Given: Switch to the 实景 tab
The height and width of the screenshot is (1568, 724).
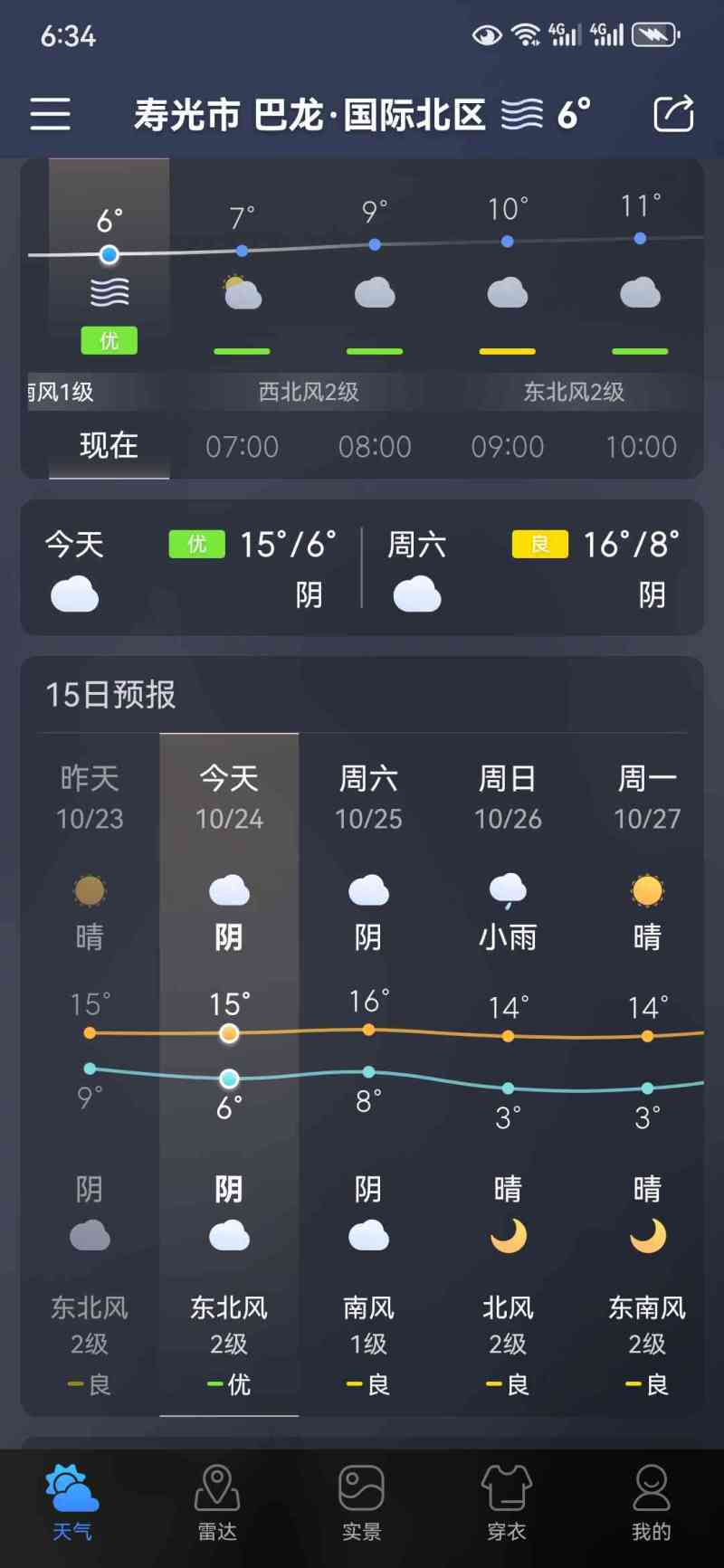Looking at the screenshot, I should (362, 1504).
